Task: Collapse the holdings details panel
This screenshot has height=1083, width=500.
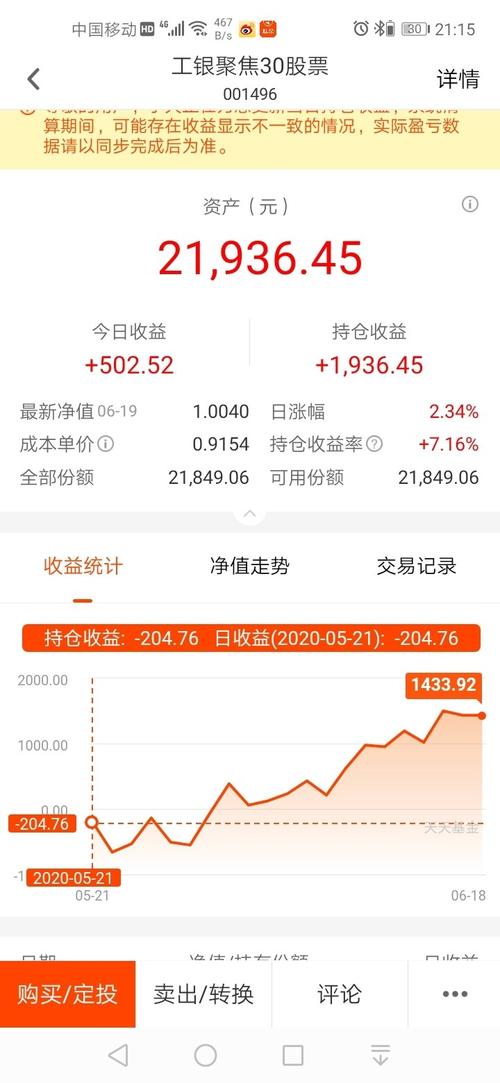Action: [250, 514]
